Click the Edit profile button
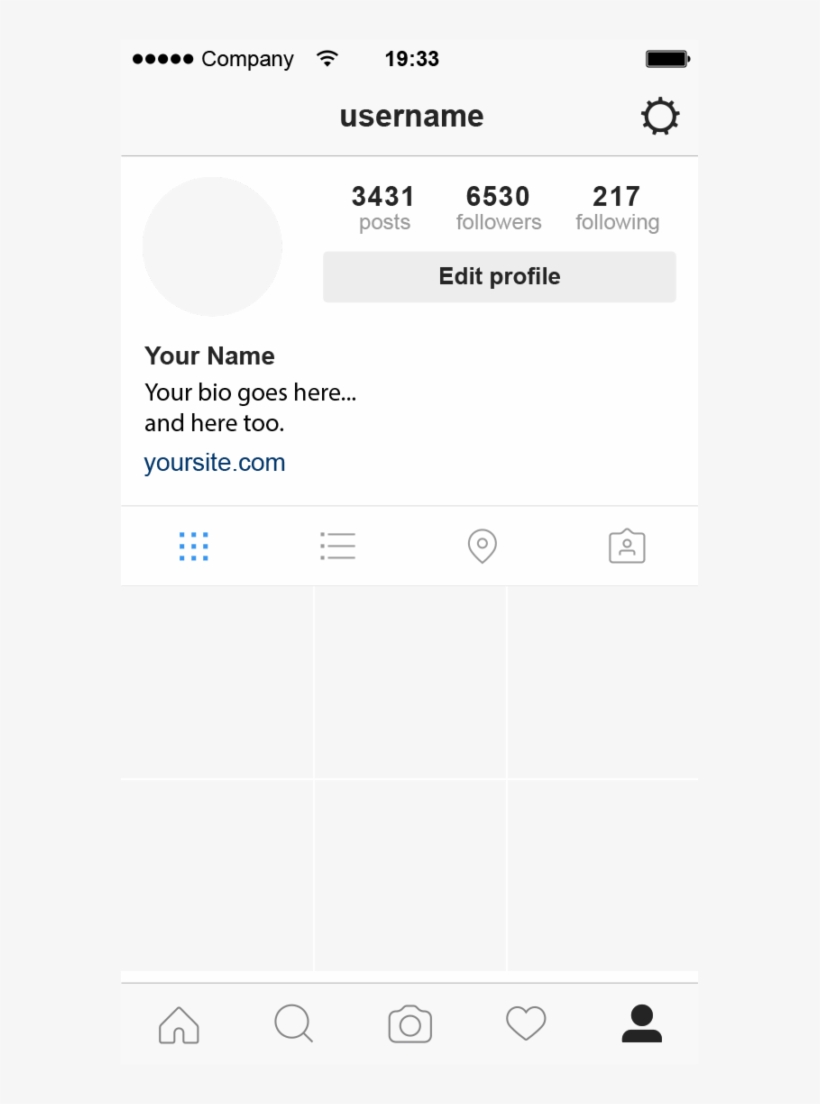 point(498,276)
